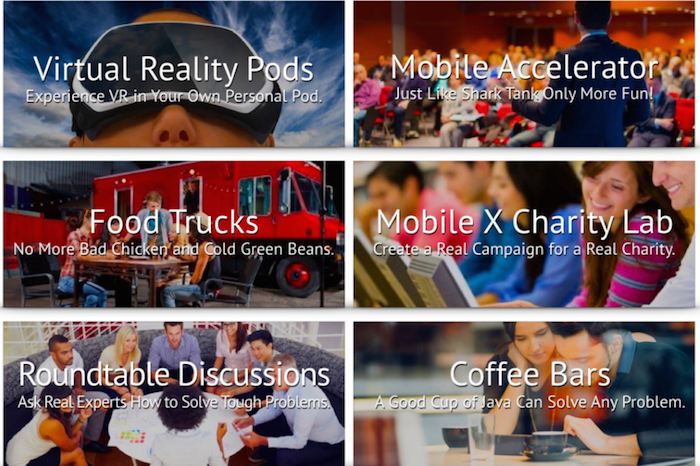
Task: Open the Virtual Reality Pods tile
Action: [174, 75]
